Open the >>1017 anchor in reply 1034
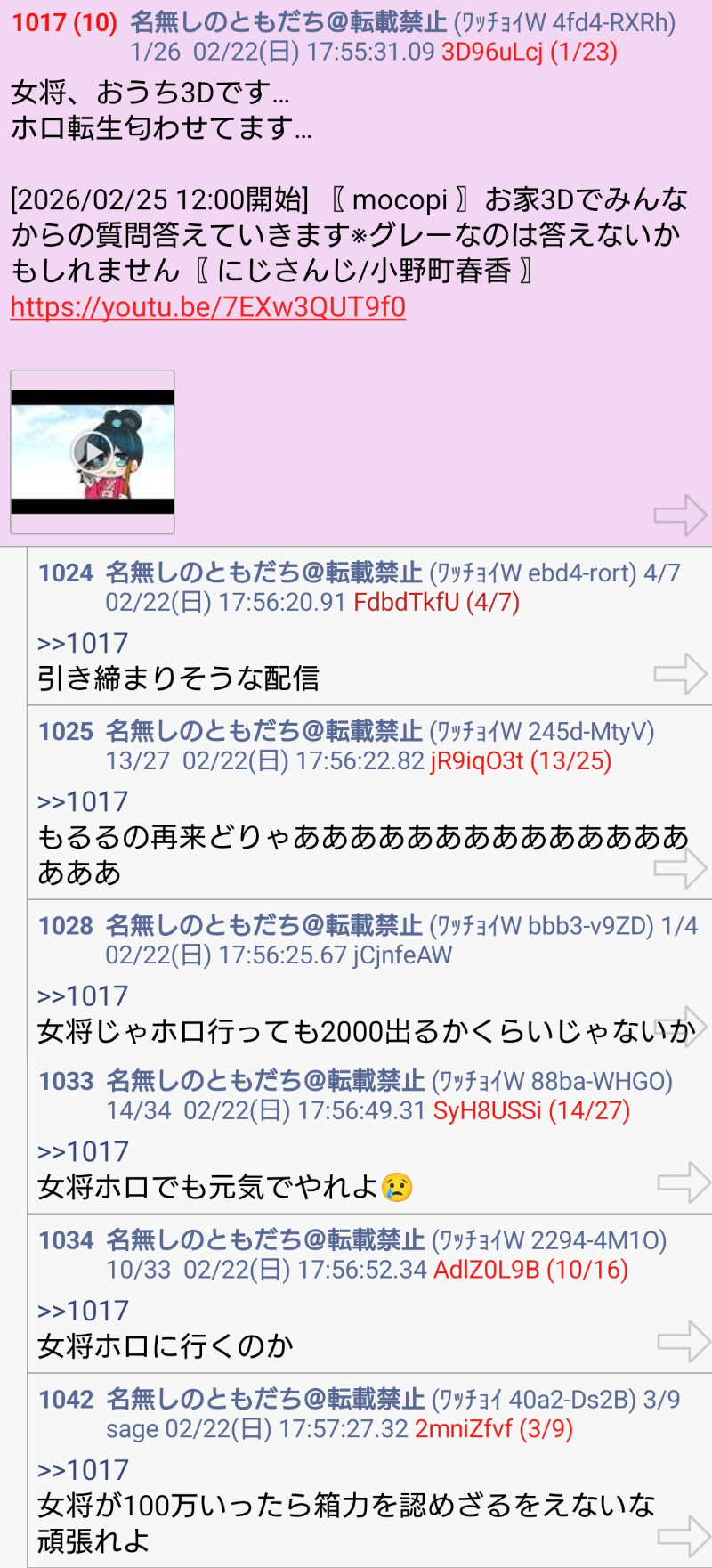Viewport: 712px width, 1568px height. pos(83,1311)
